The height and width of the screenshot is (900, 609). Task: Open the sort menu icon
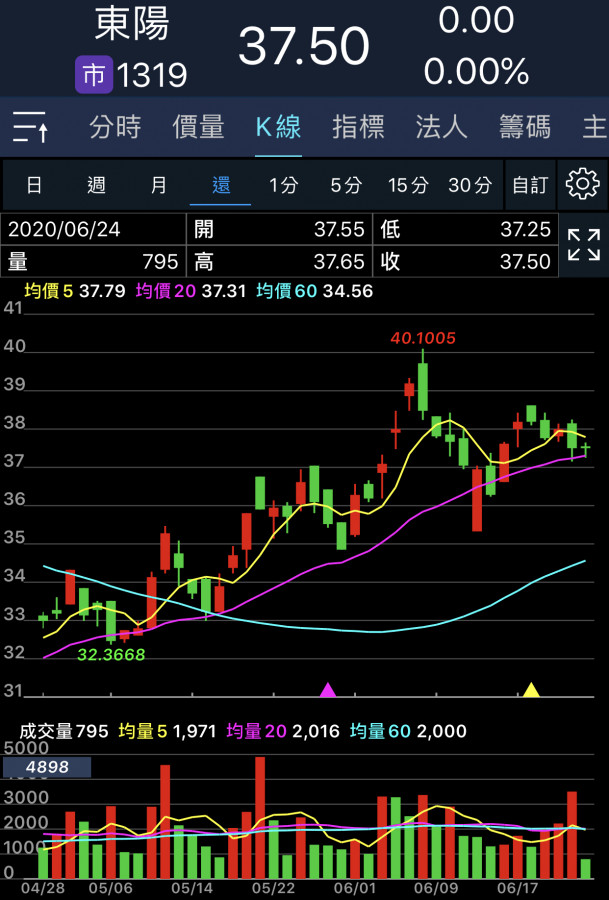click(x=31, y=127)
